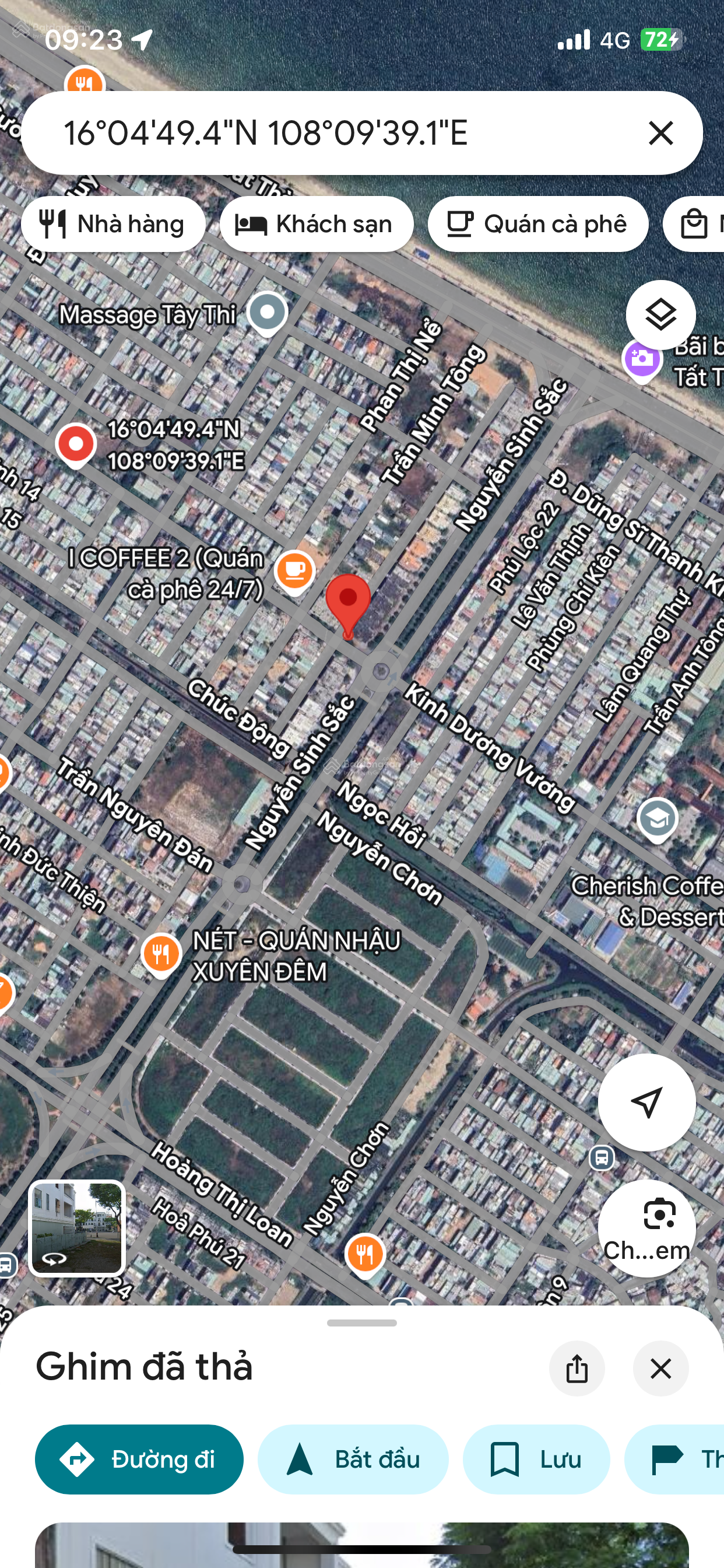Clear the coordinates from the search bar
Image resolution: width=724 pixels, height=1568 pixels.
pyautogui.click(x=660, y=134)
